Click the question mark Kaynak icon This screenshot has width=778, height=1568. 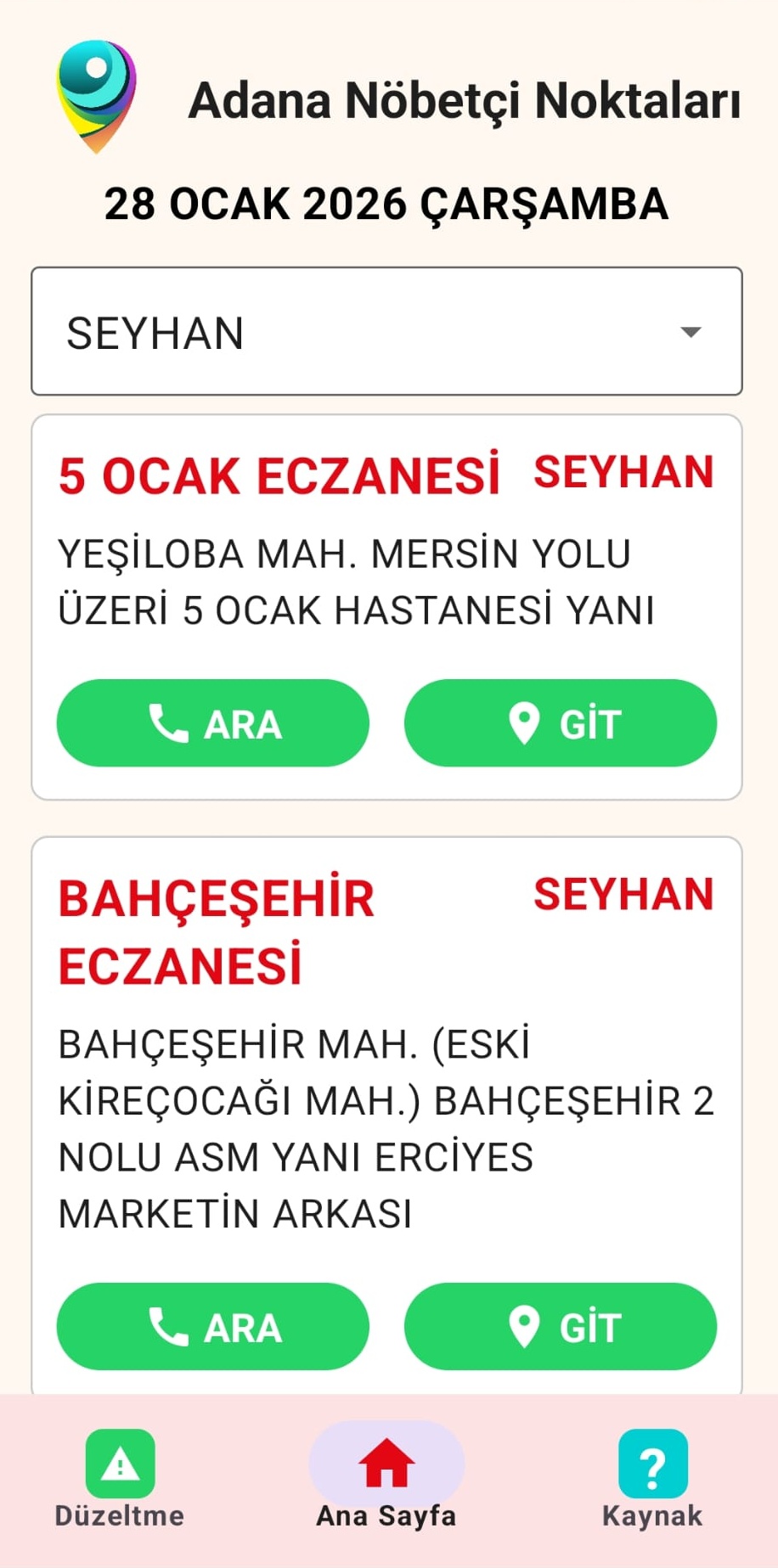pos(652,1458)
